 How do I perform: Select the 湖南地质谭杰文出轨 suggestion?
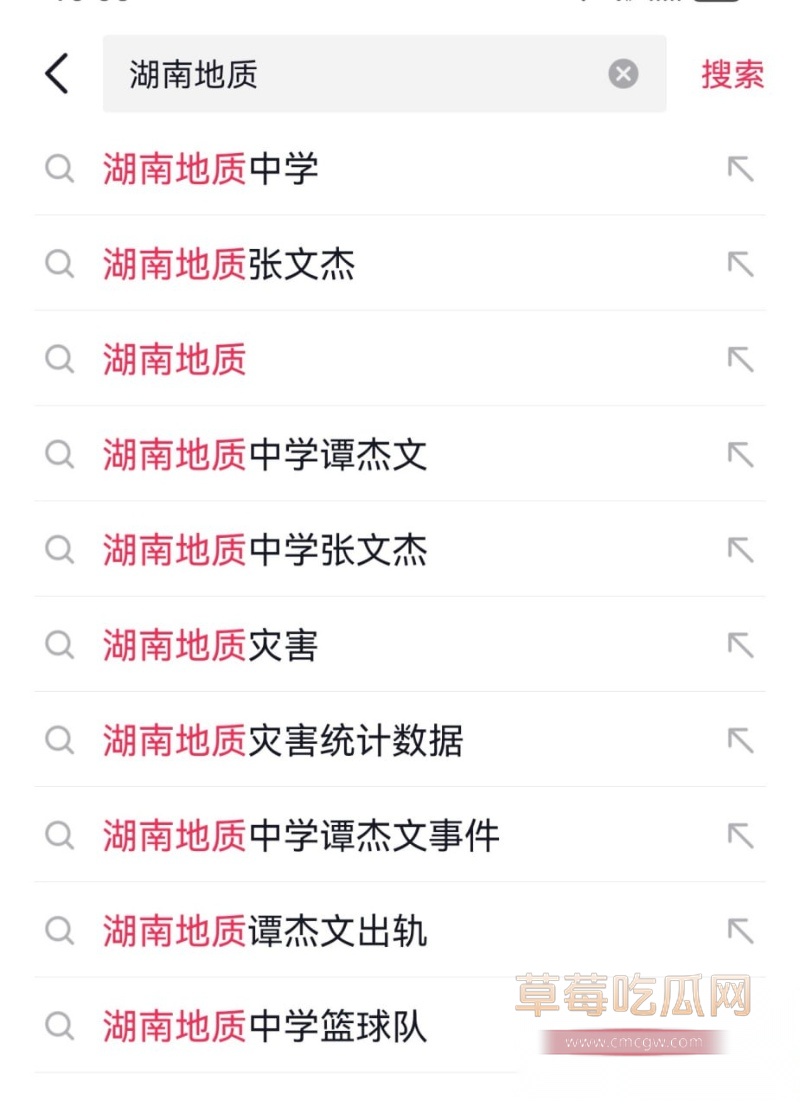pos(263,932)
